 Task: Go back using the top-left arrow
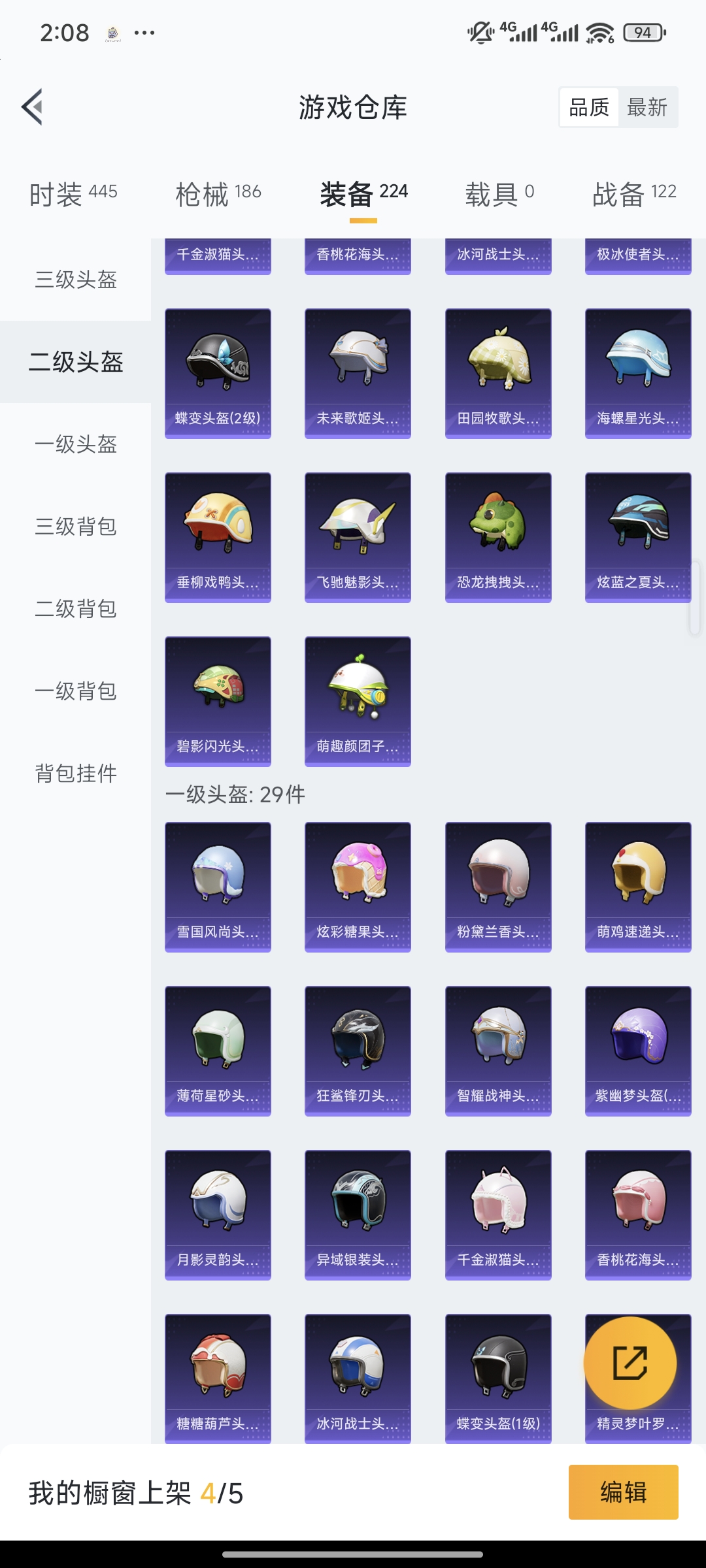click(33, 106)
